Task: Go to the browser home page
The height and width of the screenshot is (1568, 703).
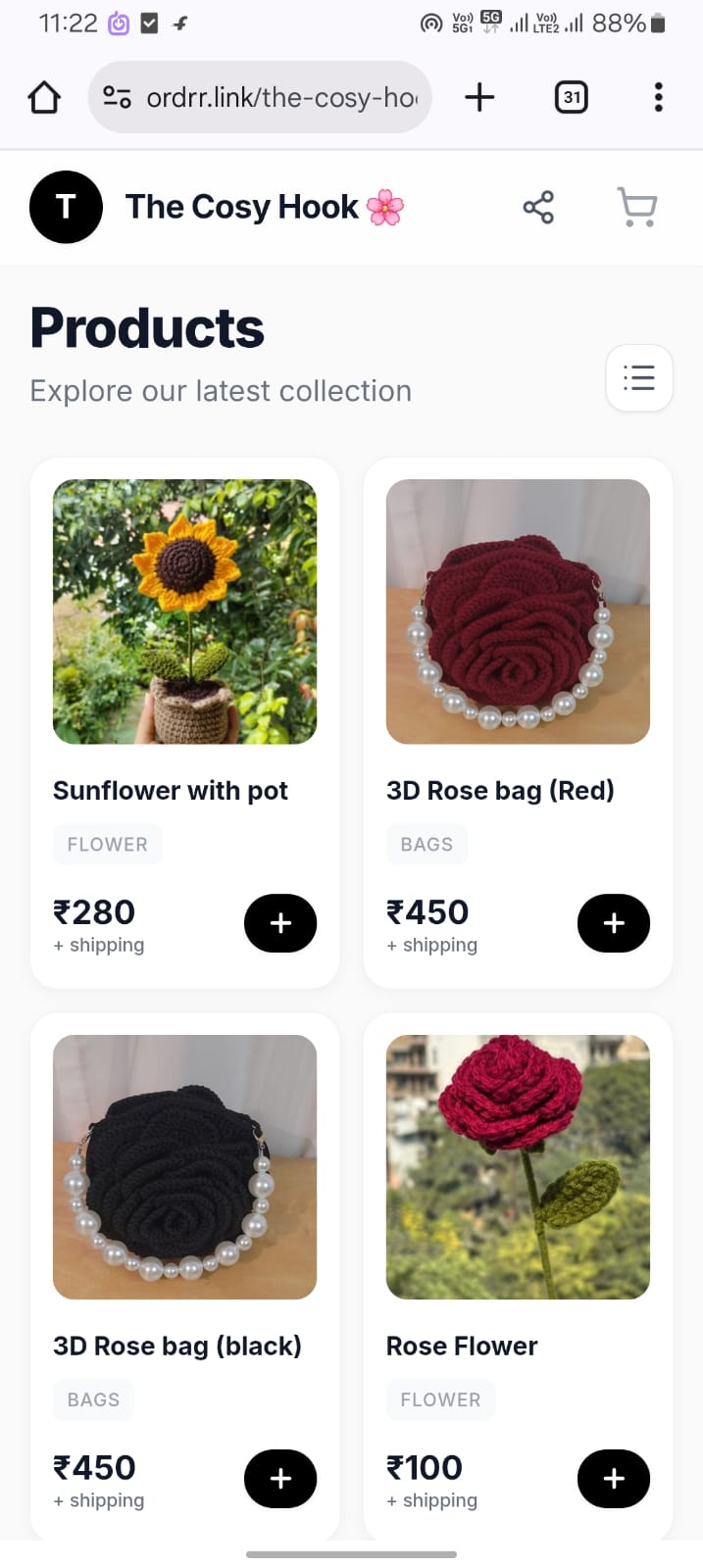Action: click(x=44, y=98)
